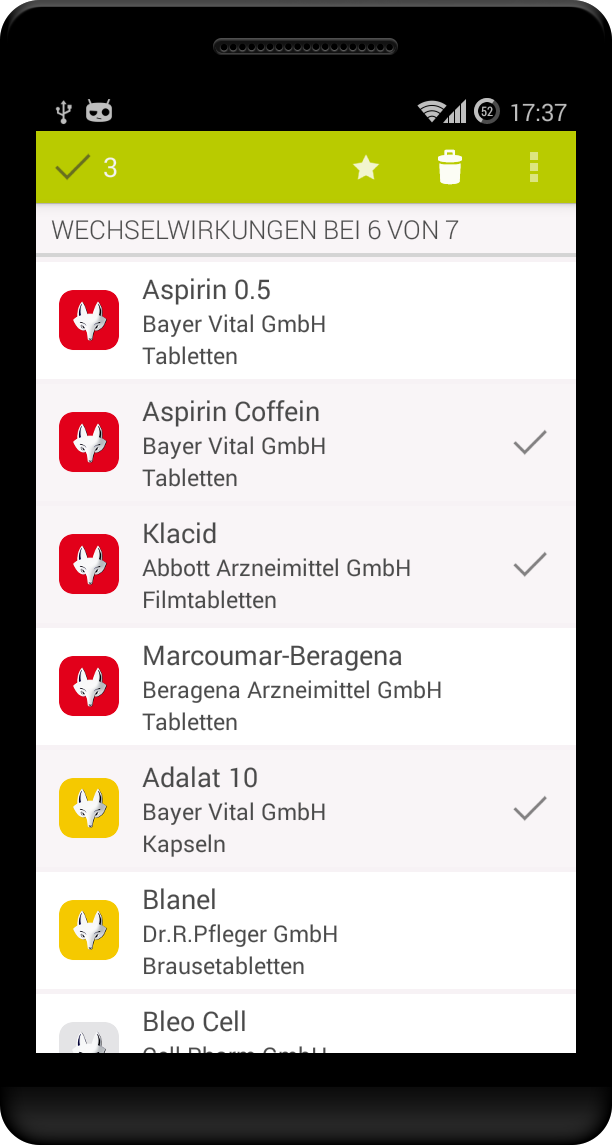This screenshot has height=1145, width=612.
Task: Select the Blanel row
Action: [305, 932]
